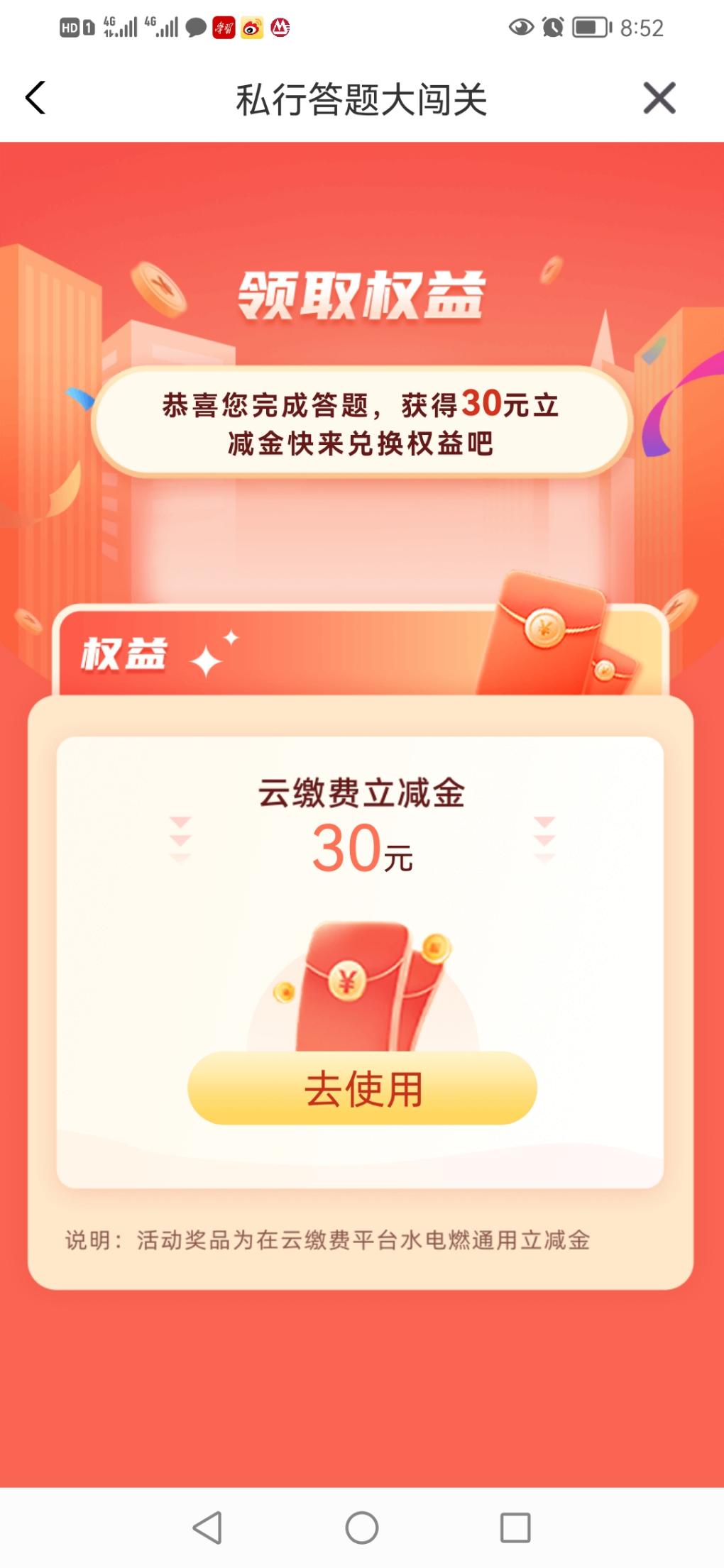724x1568 pixels.
Task: Open the recent apps view
Action: tap(515, 1527)
